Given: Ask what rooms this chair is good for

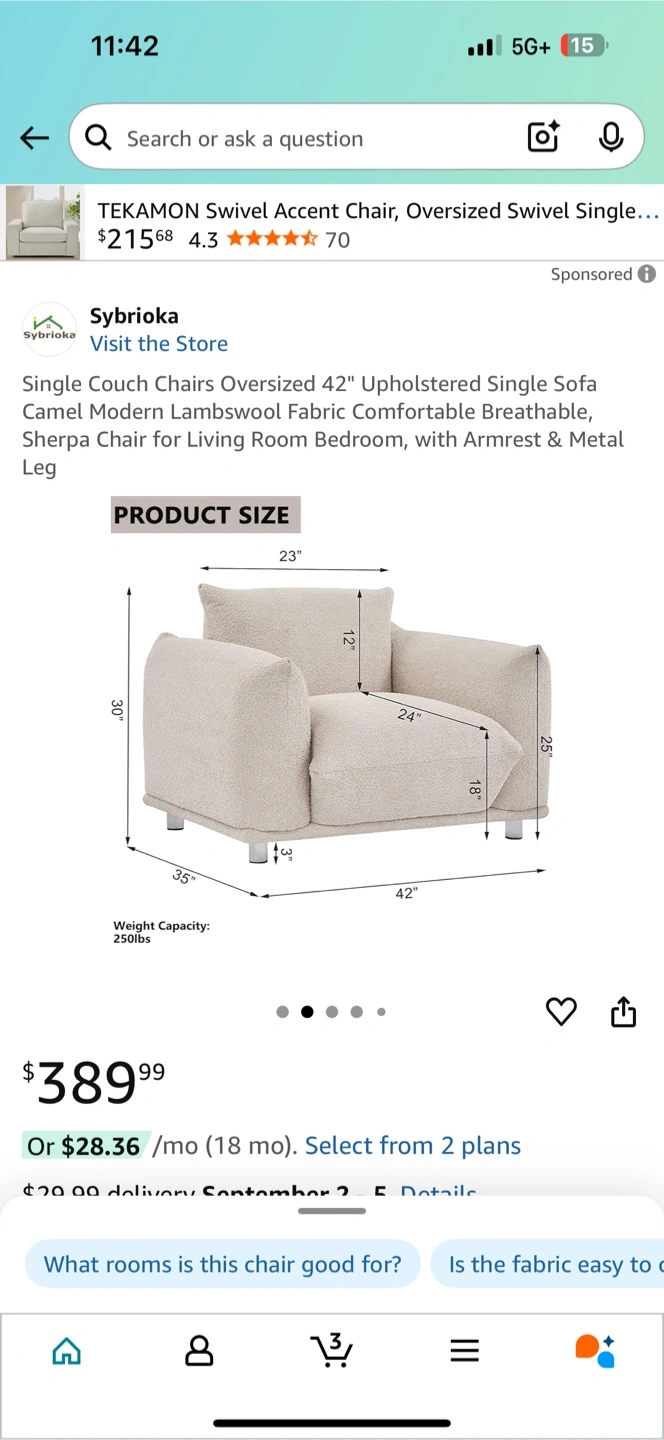Looking at the screenshot, I should (x=223, y=1264).
